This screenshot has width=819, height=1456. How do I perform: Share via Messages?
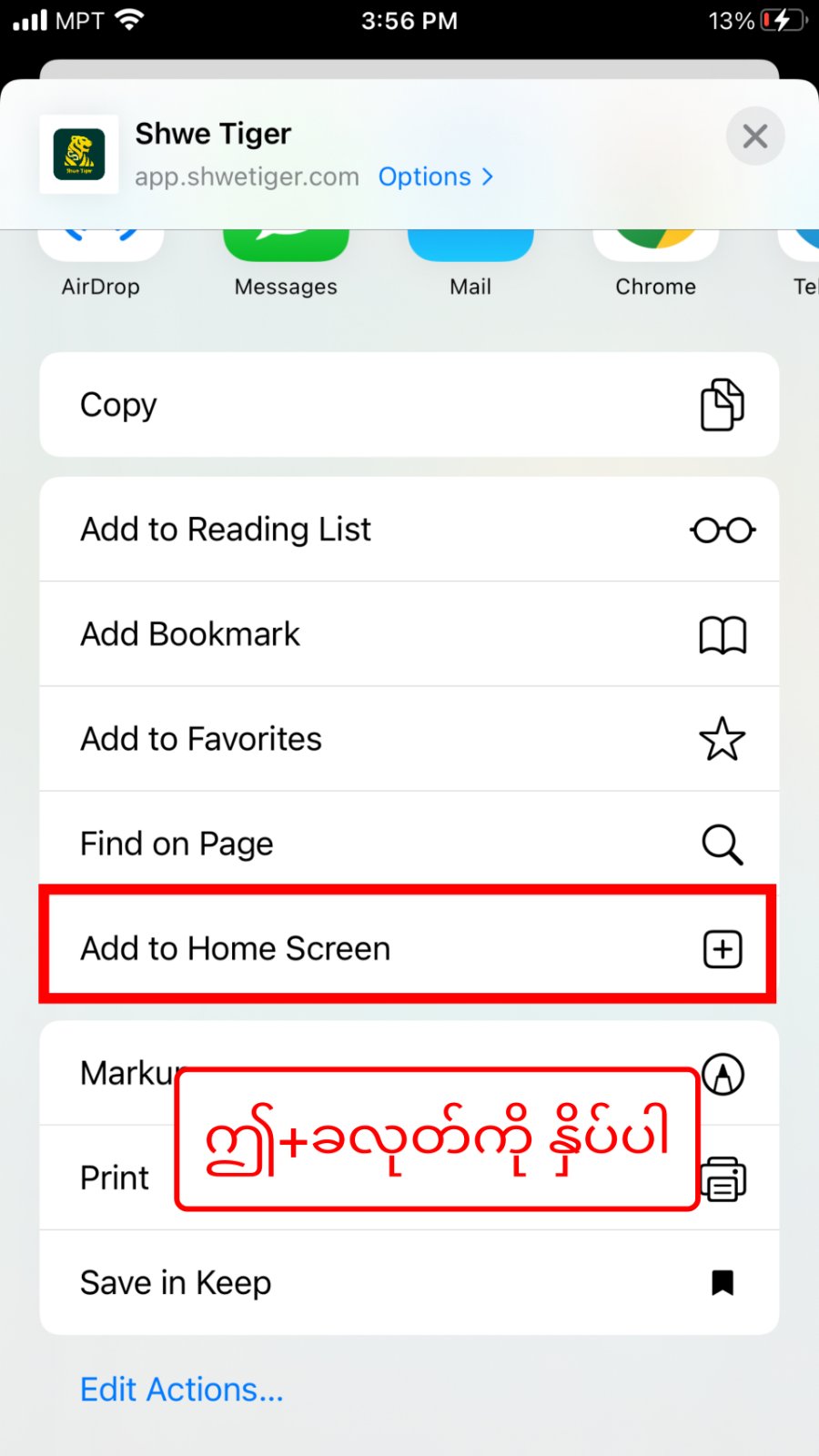(286, 264)
